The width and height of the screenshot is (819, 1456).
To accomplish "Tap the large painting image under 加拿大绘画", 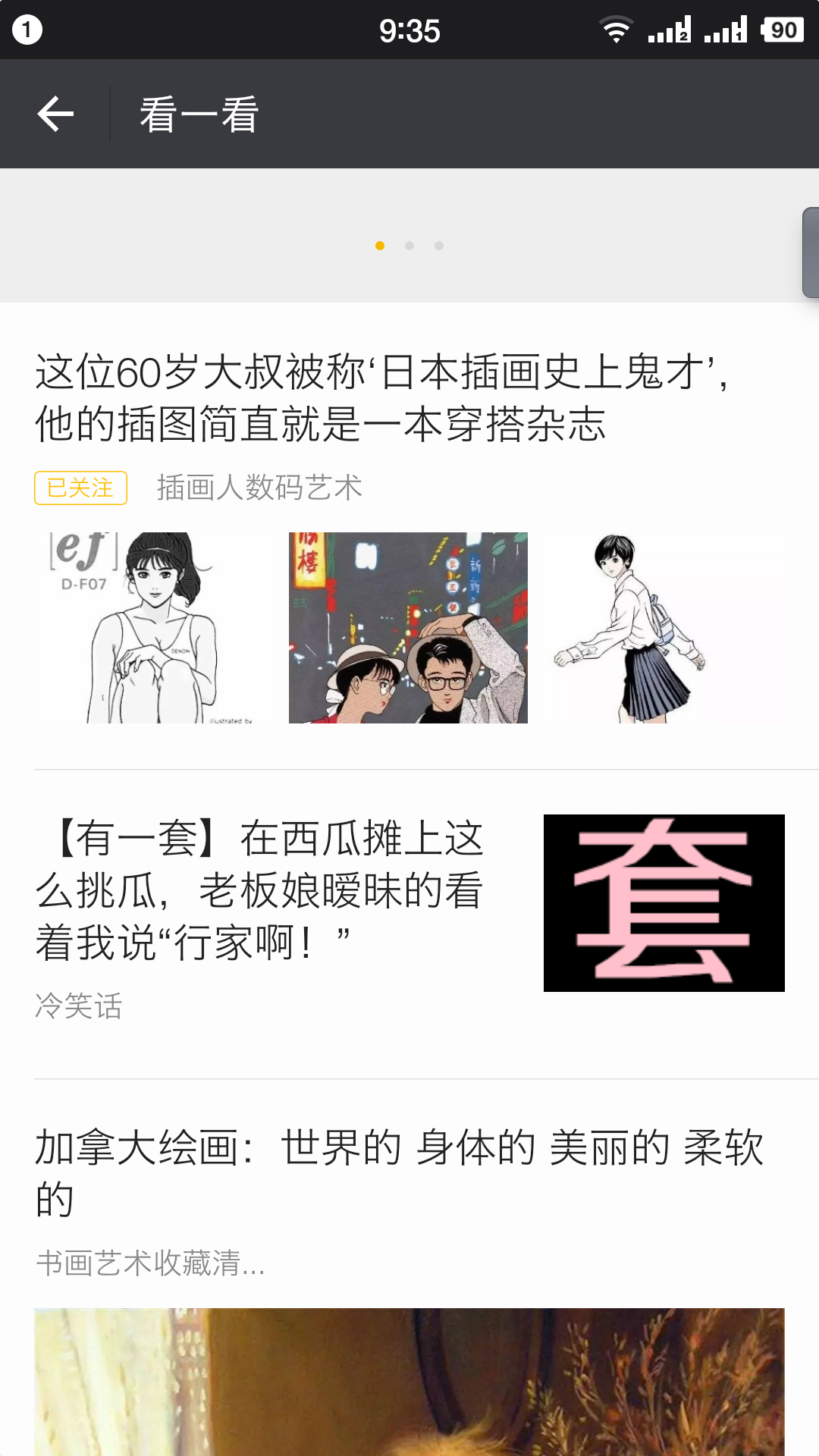I will click(x=409, y=1380).
